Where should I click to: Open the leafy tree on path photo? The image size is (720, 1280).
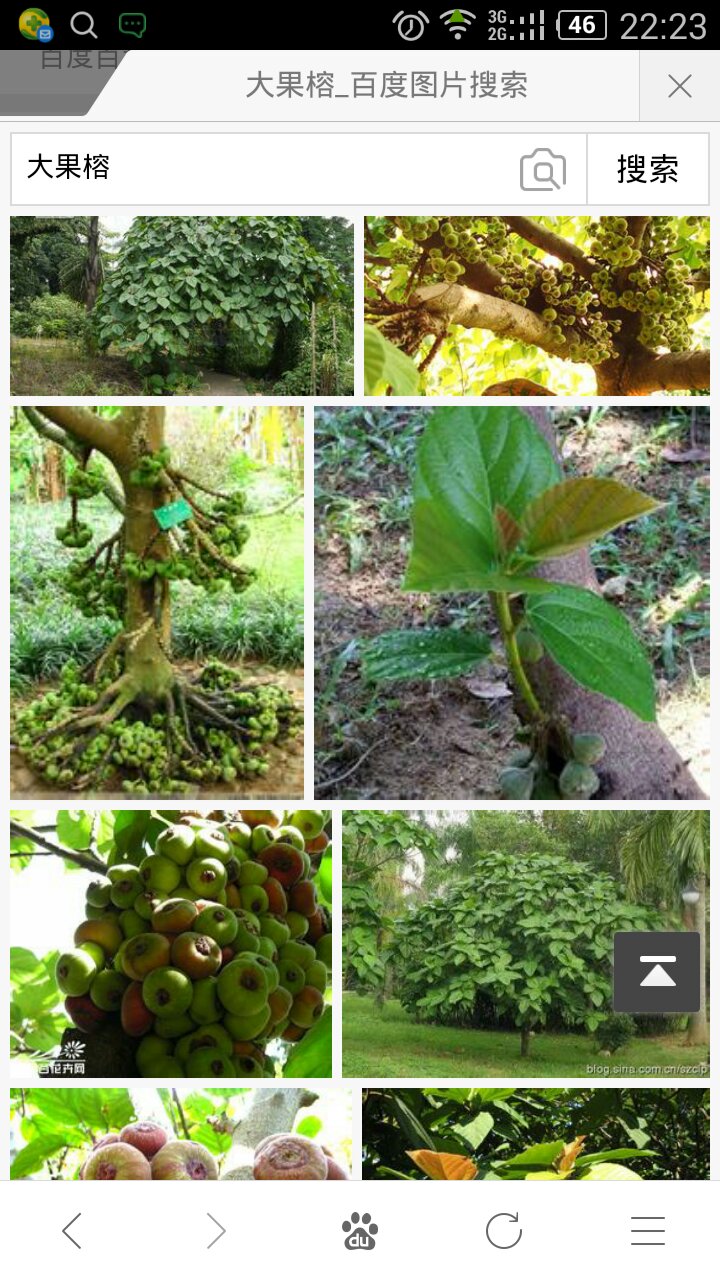[x=181, y=305]
